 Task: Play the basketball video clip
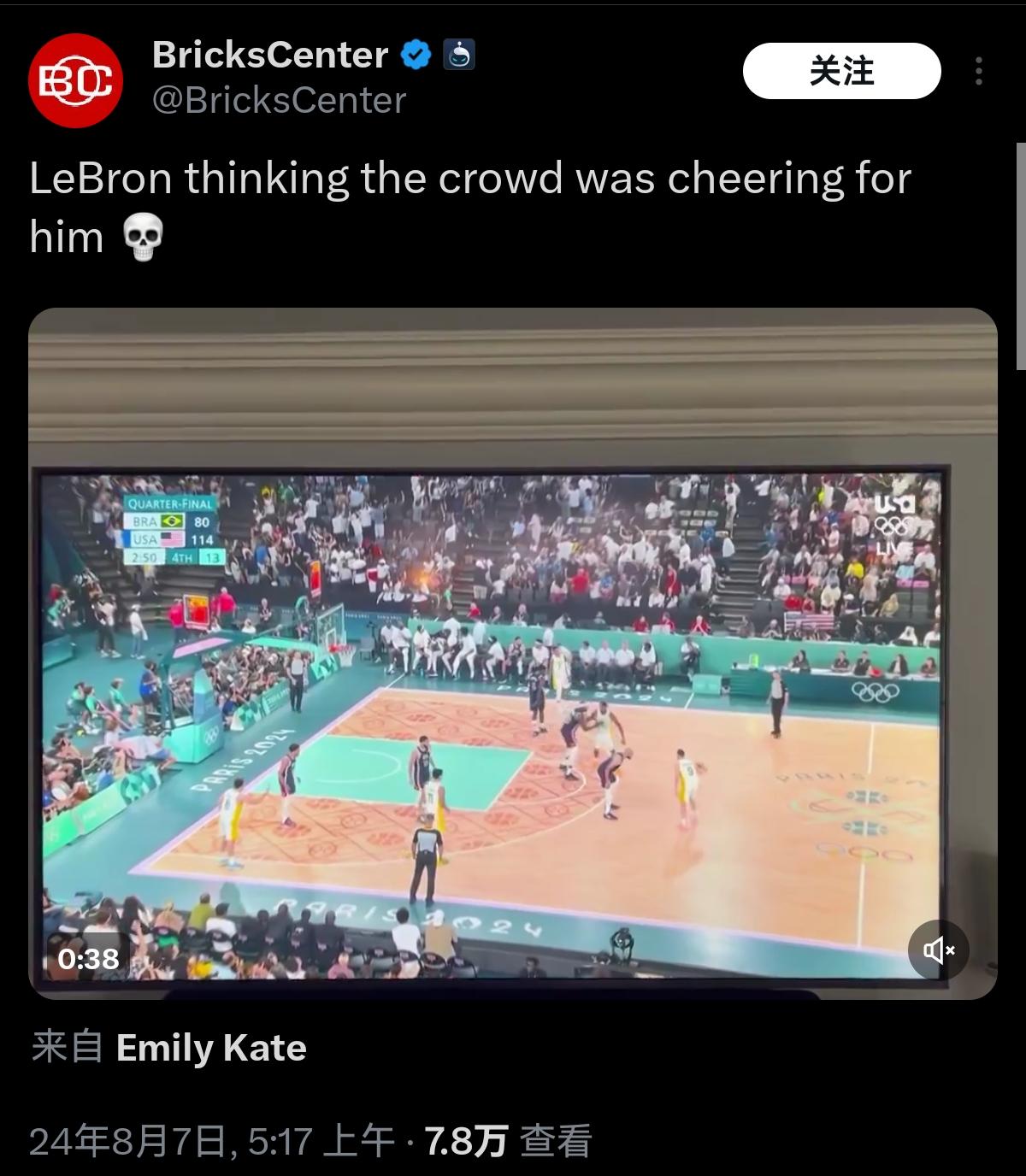tap(513, 684)
